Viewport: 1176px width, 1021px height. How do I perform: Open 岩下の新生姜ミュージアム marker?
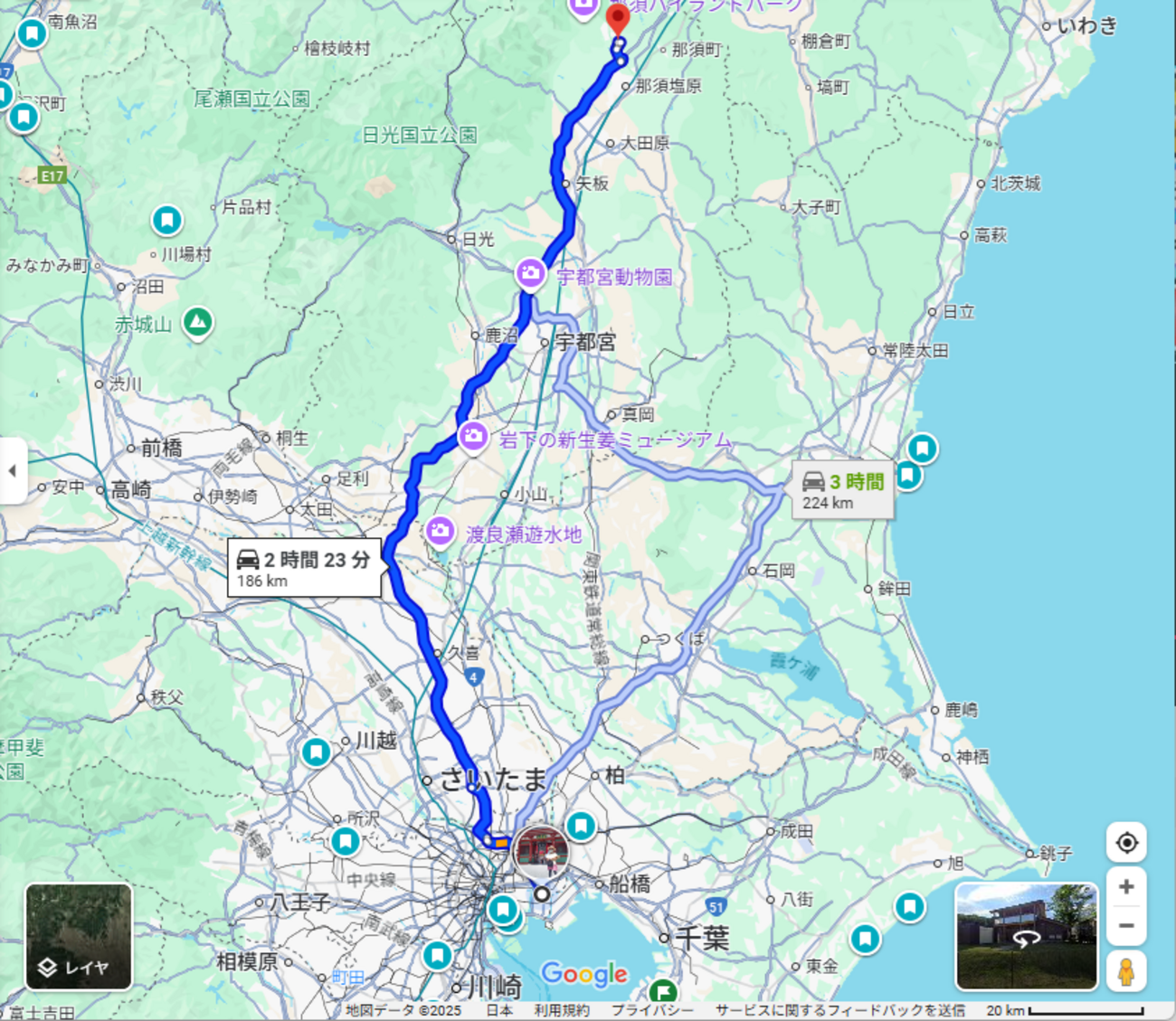[472, 437]
